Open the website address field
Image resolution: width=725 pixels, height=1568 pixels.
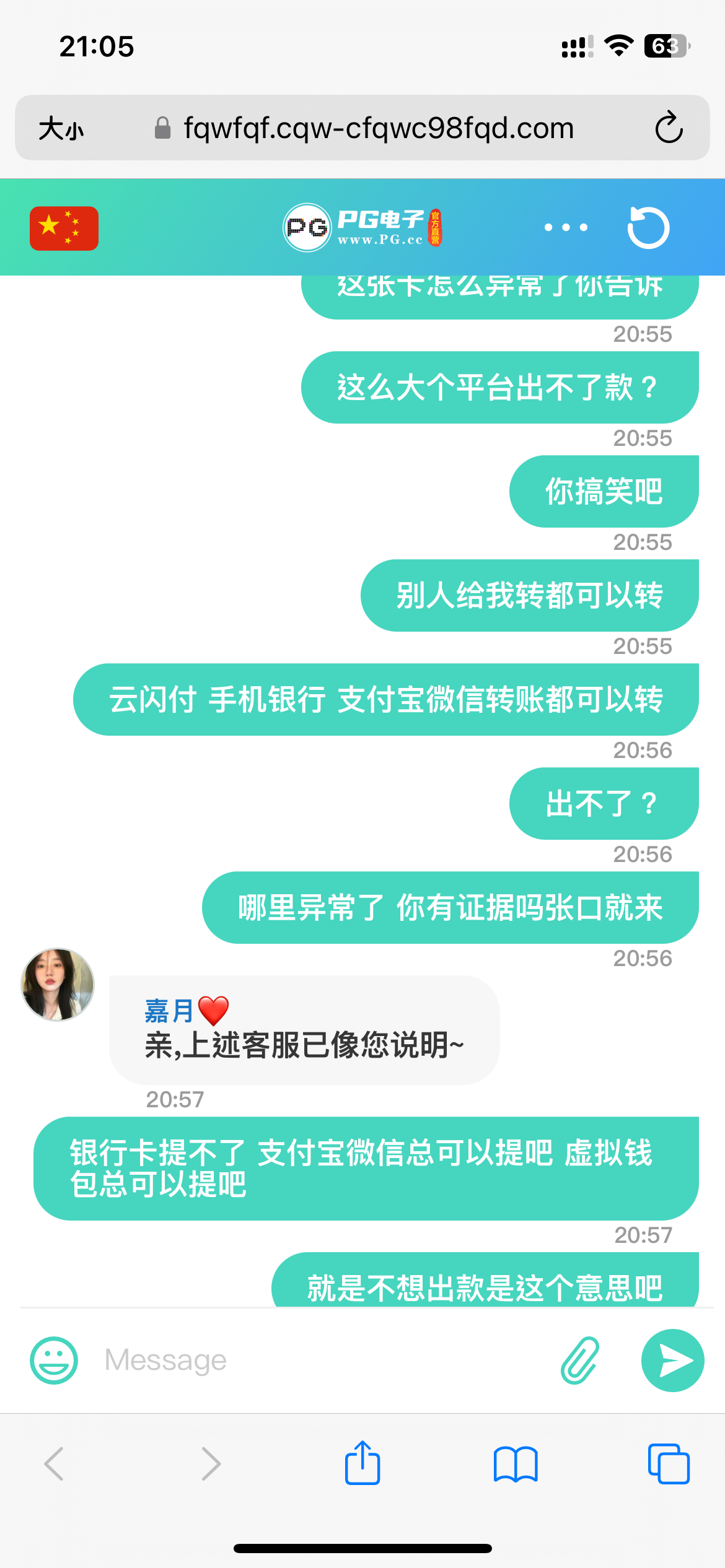tap(378, 129)
